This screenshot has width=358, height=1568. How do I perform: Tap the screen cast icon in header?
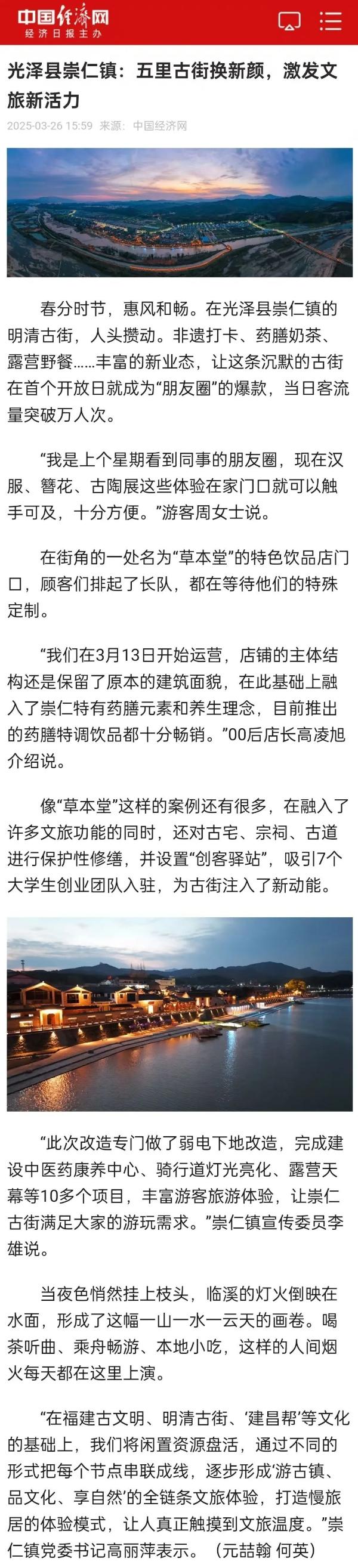(289, 21)
